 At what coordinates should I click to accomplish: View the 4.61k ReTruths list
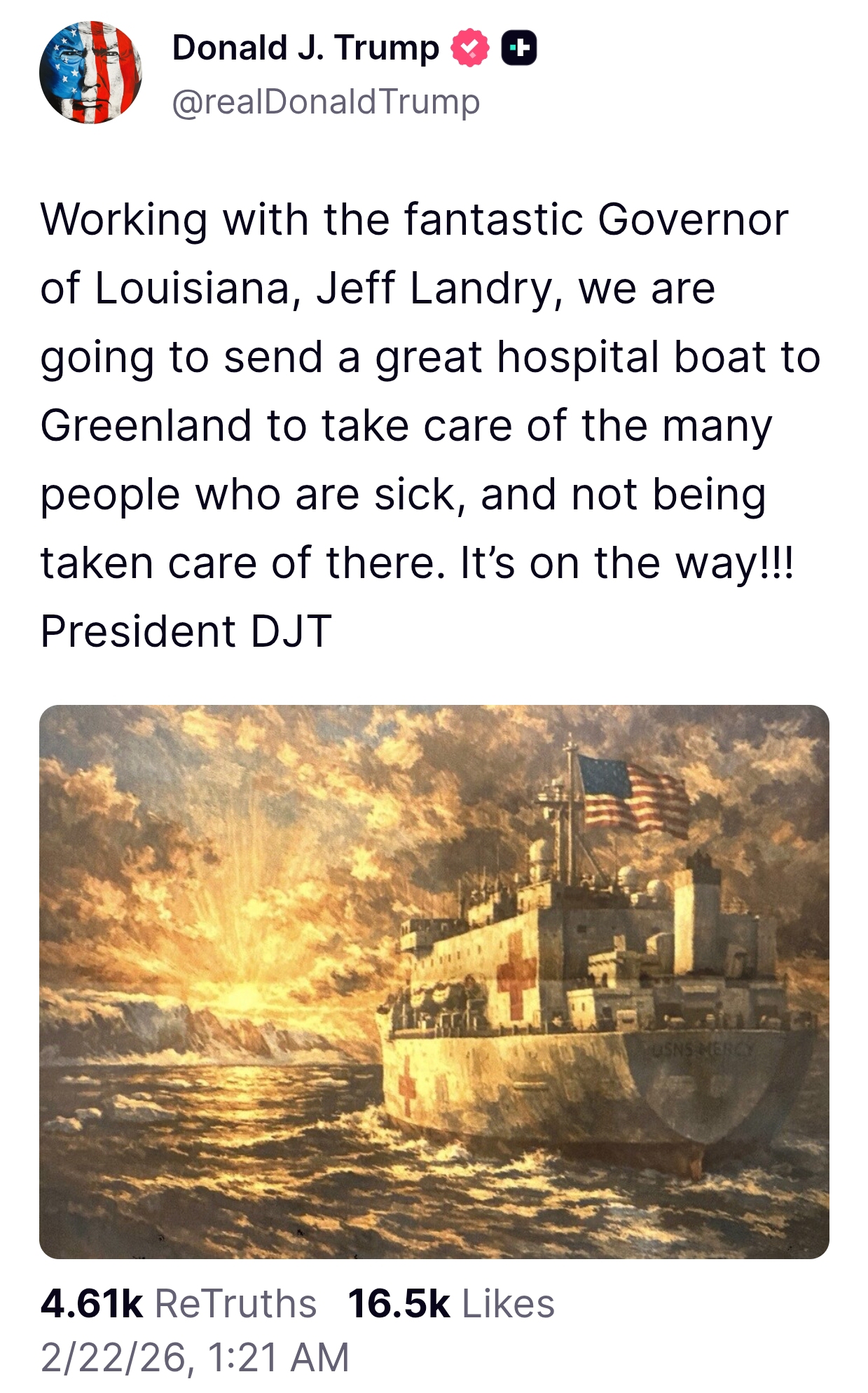[x=179, y=1304]
